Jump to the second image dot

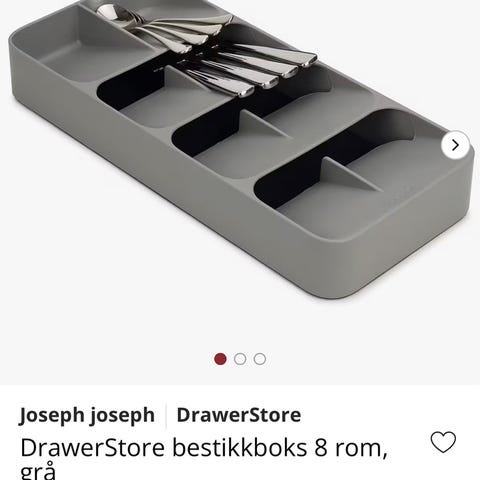tap(240, 359)
